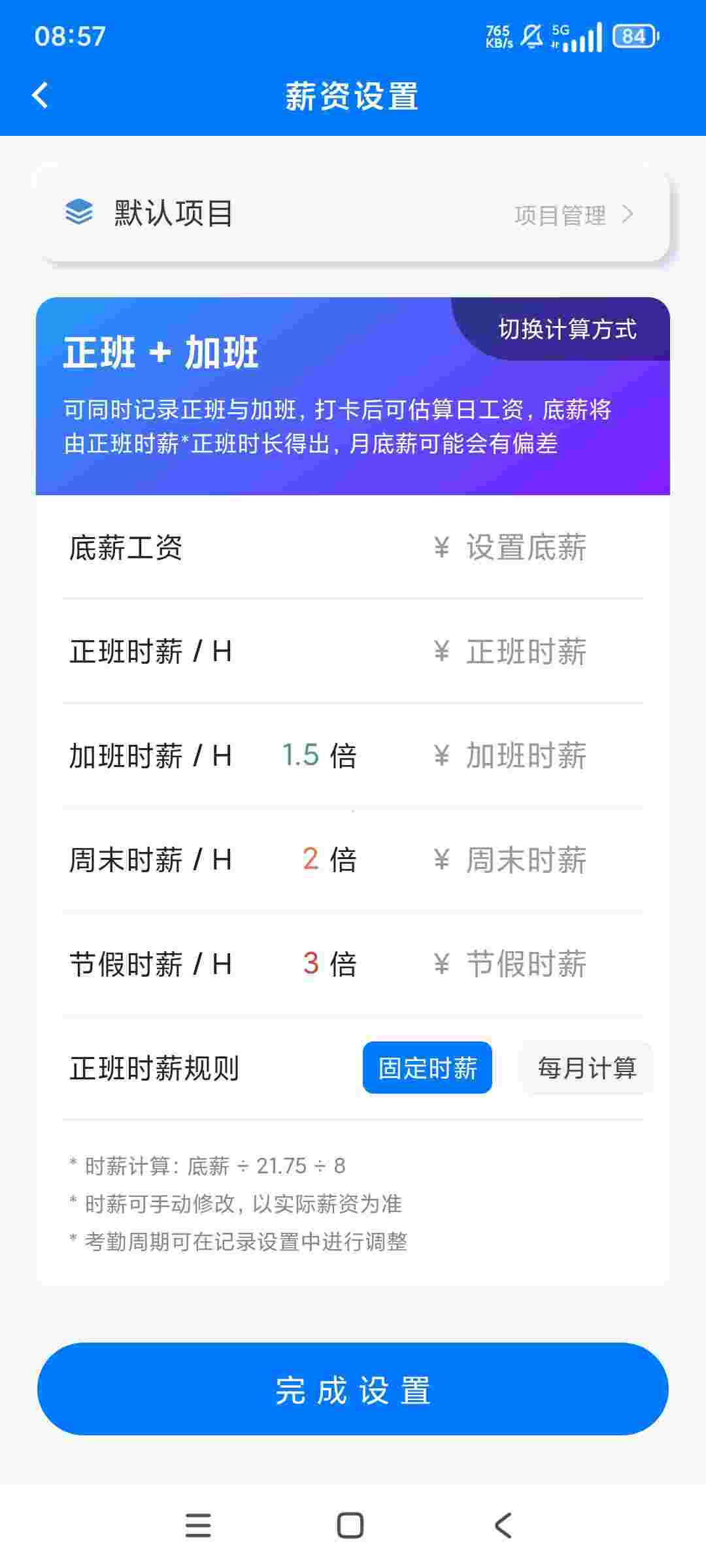Select 固定时薪 rule
The width and height of the screenshot is (706, 1568).
pos(428,1068)
